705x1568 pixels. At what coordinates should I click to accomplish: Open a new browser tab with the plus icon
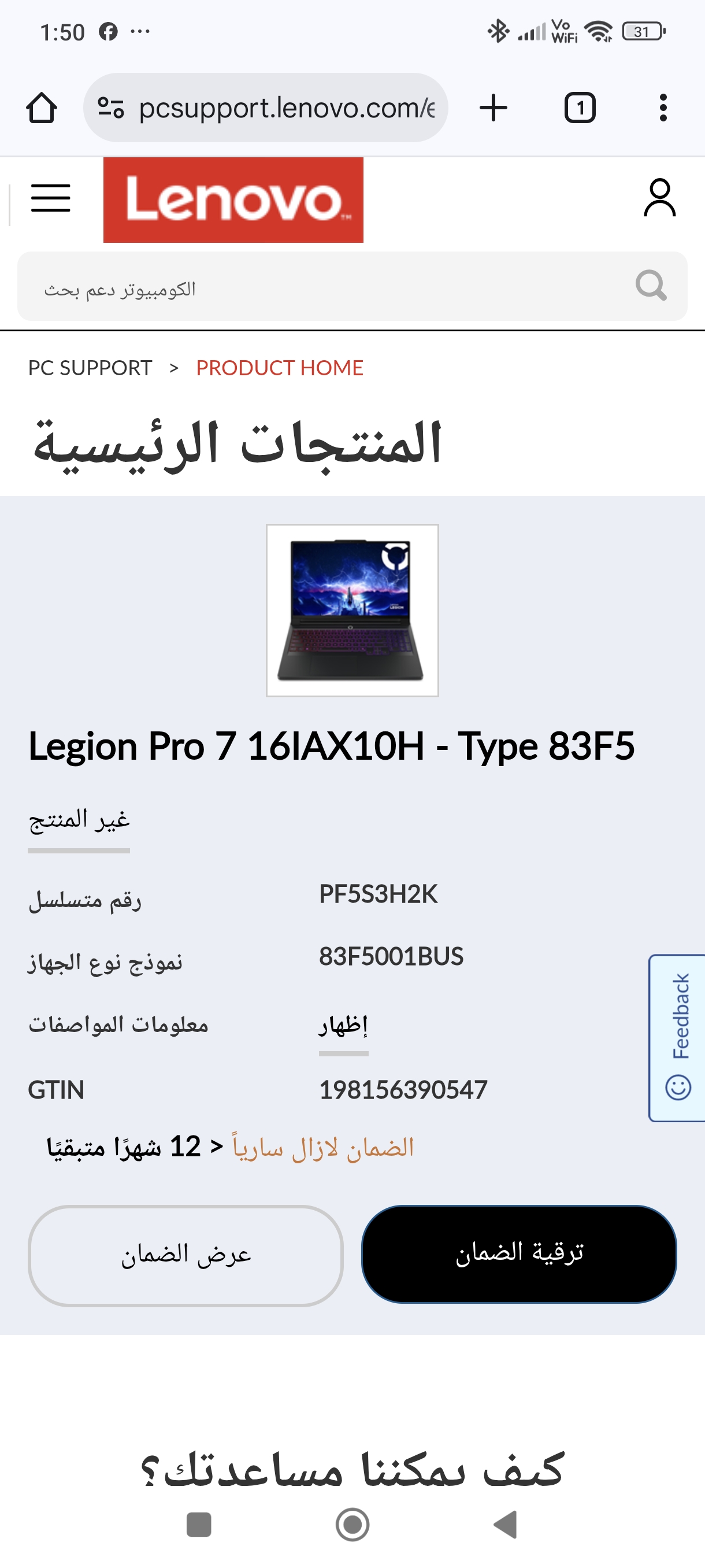[x=492, y=107]
